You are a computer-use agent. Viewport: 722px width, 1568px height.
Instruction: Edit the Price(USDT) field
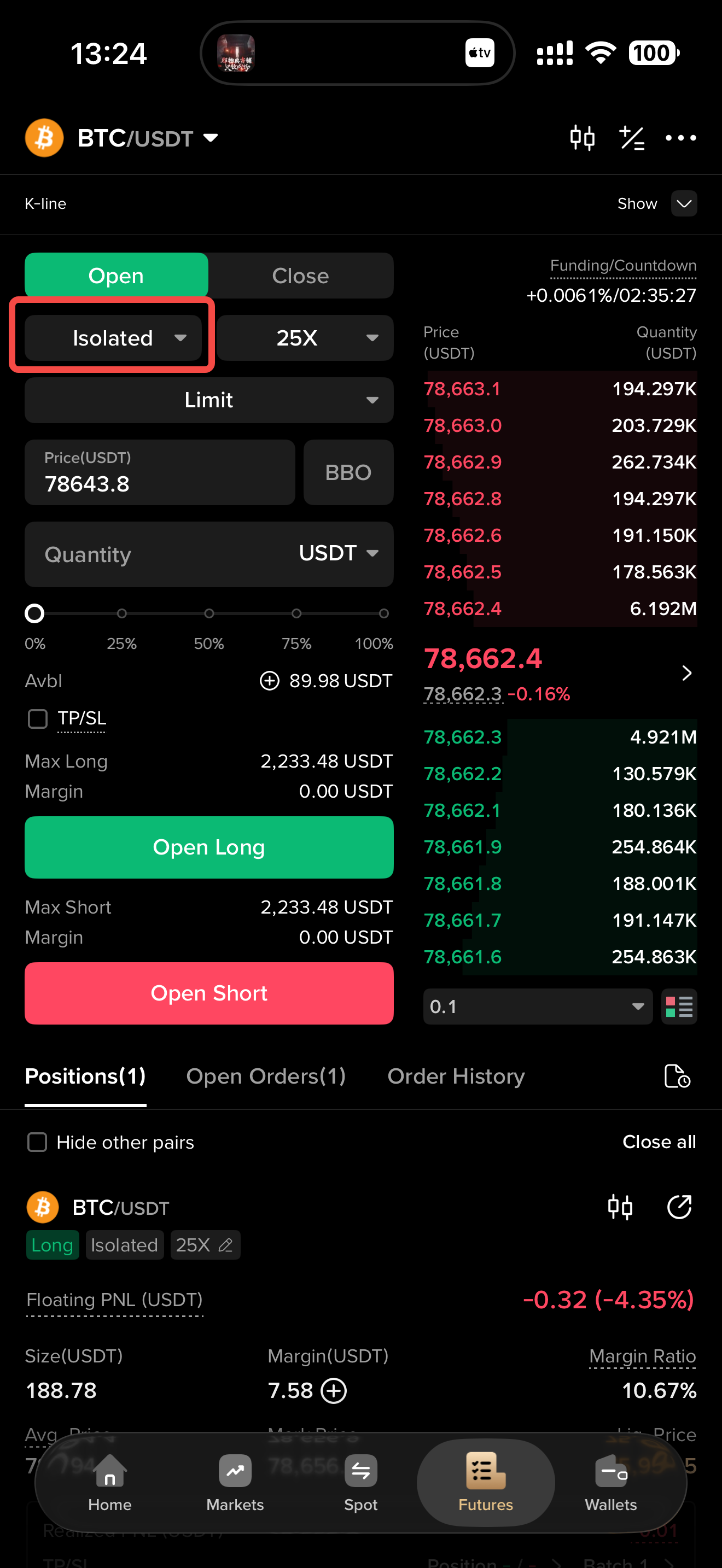pyautogui.click(x=160, y=472)
